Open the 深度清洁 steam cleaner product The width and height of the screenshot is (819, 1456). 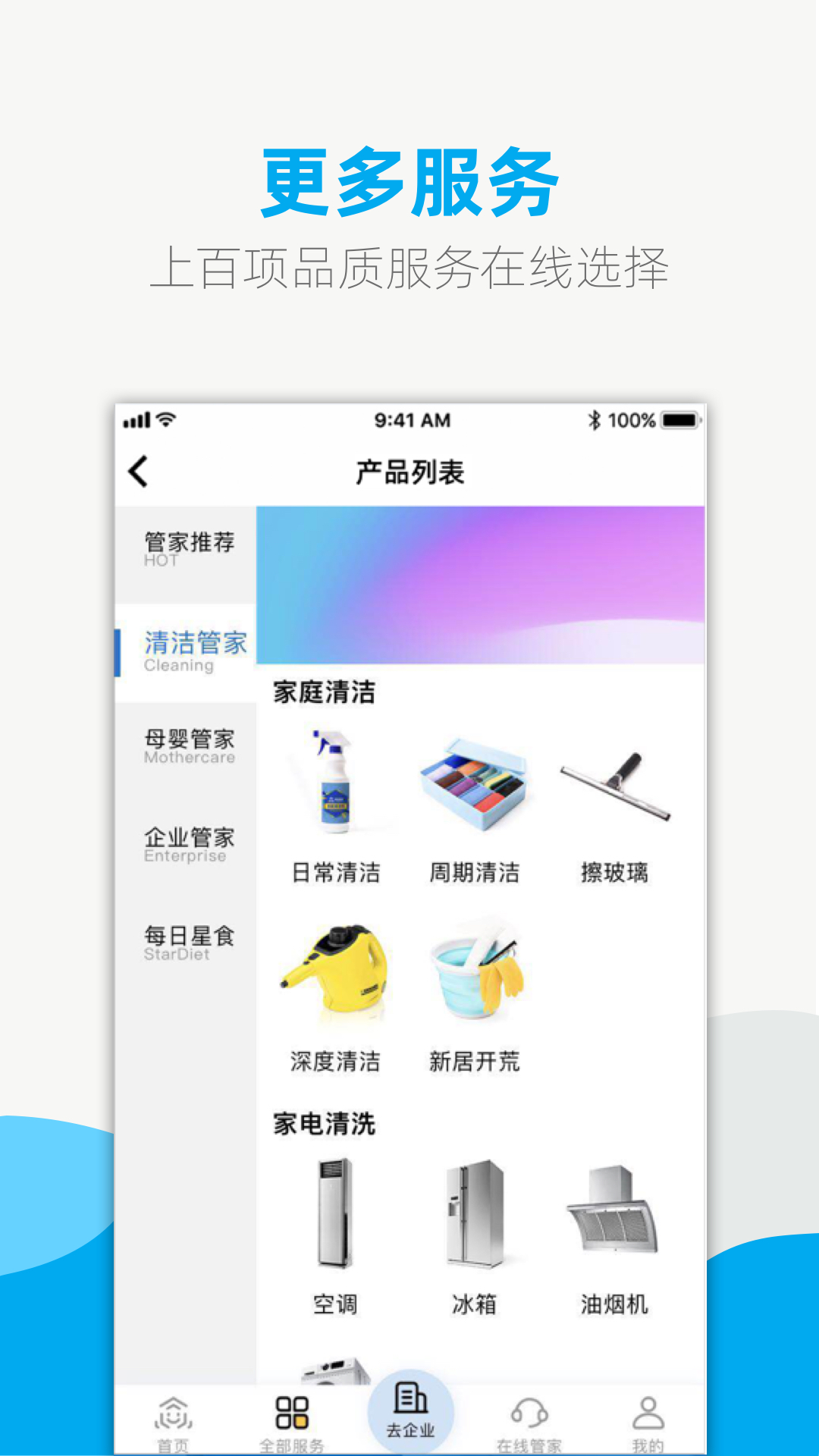click(x=336, y=978)
